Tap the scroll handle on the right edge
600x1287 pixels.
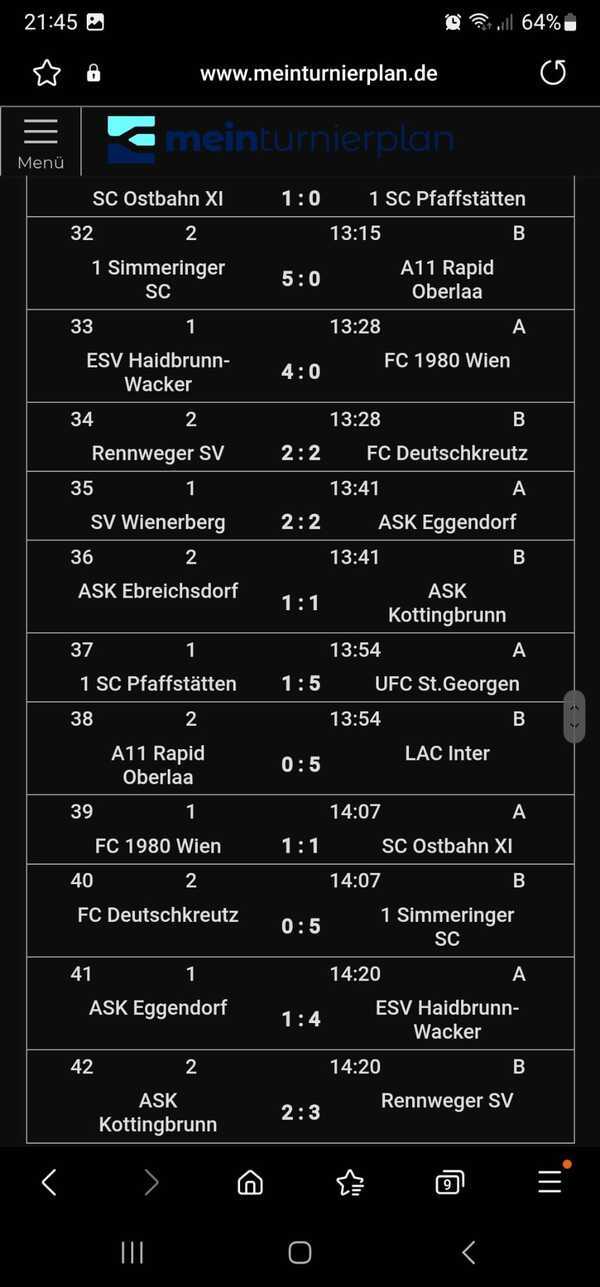pos(574,716)
